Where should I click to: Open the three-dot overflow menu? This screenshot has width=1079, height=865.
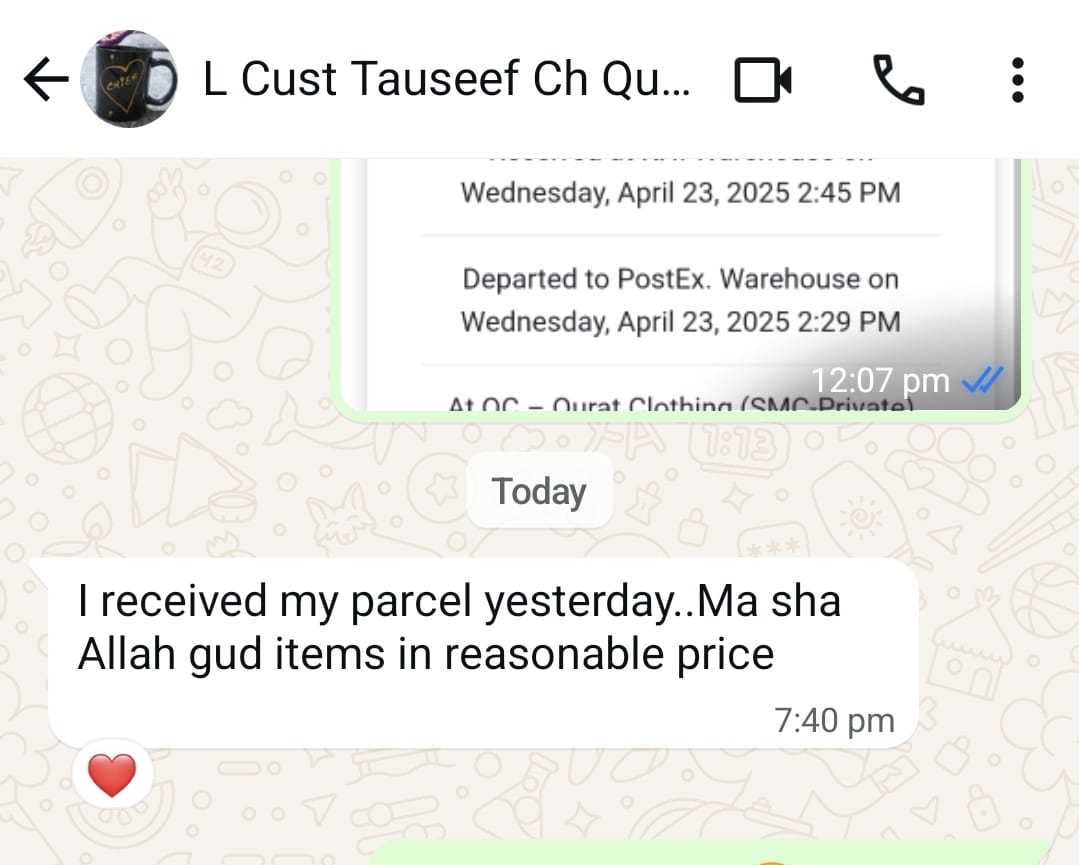pos(1017,80)
